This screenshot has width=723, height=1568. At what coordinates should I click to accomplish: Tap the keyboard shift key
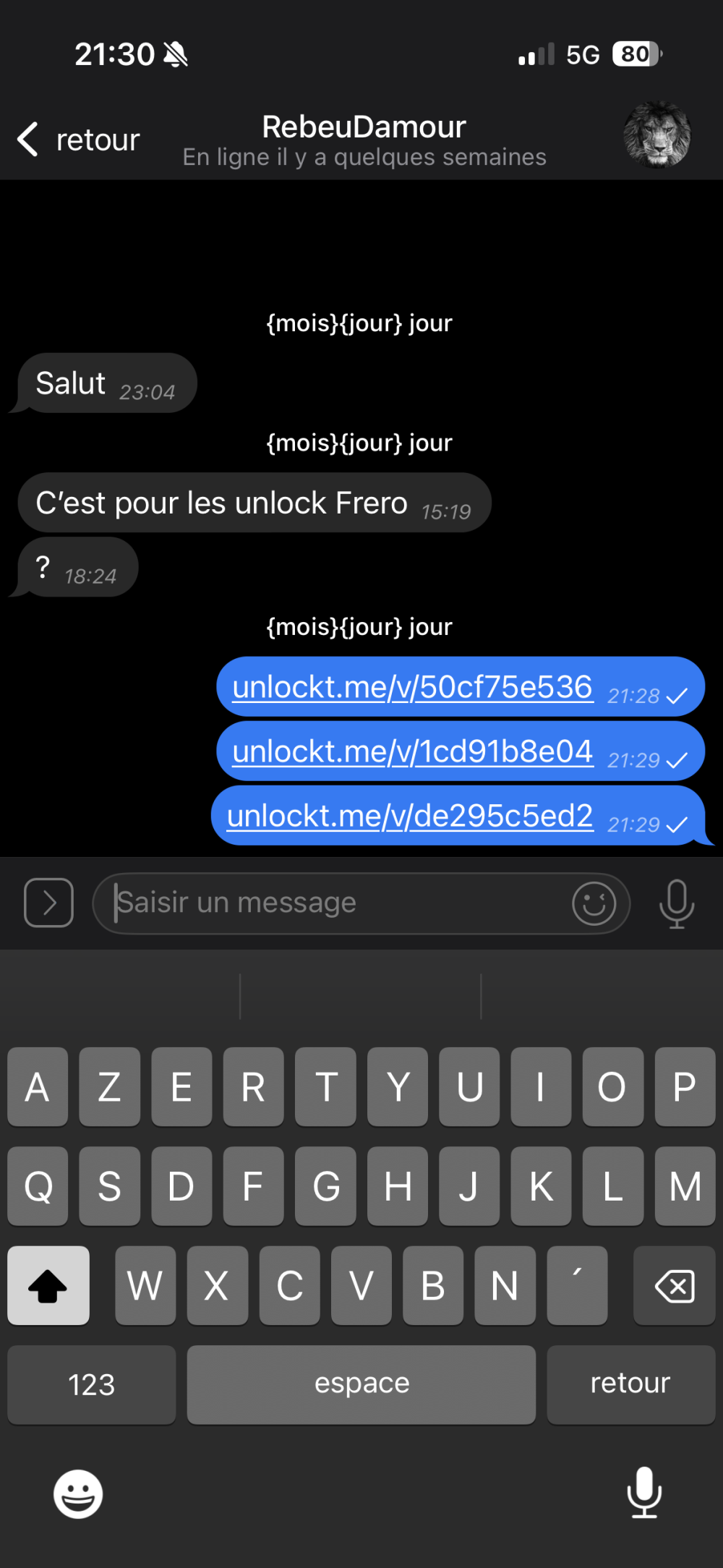(x=48, y=1285)
